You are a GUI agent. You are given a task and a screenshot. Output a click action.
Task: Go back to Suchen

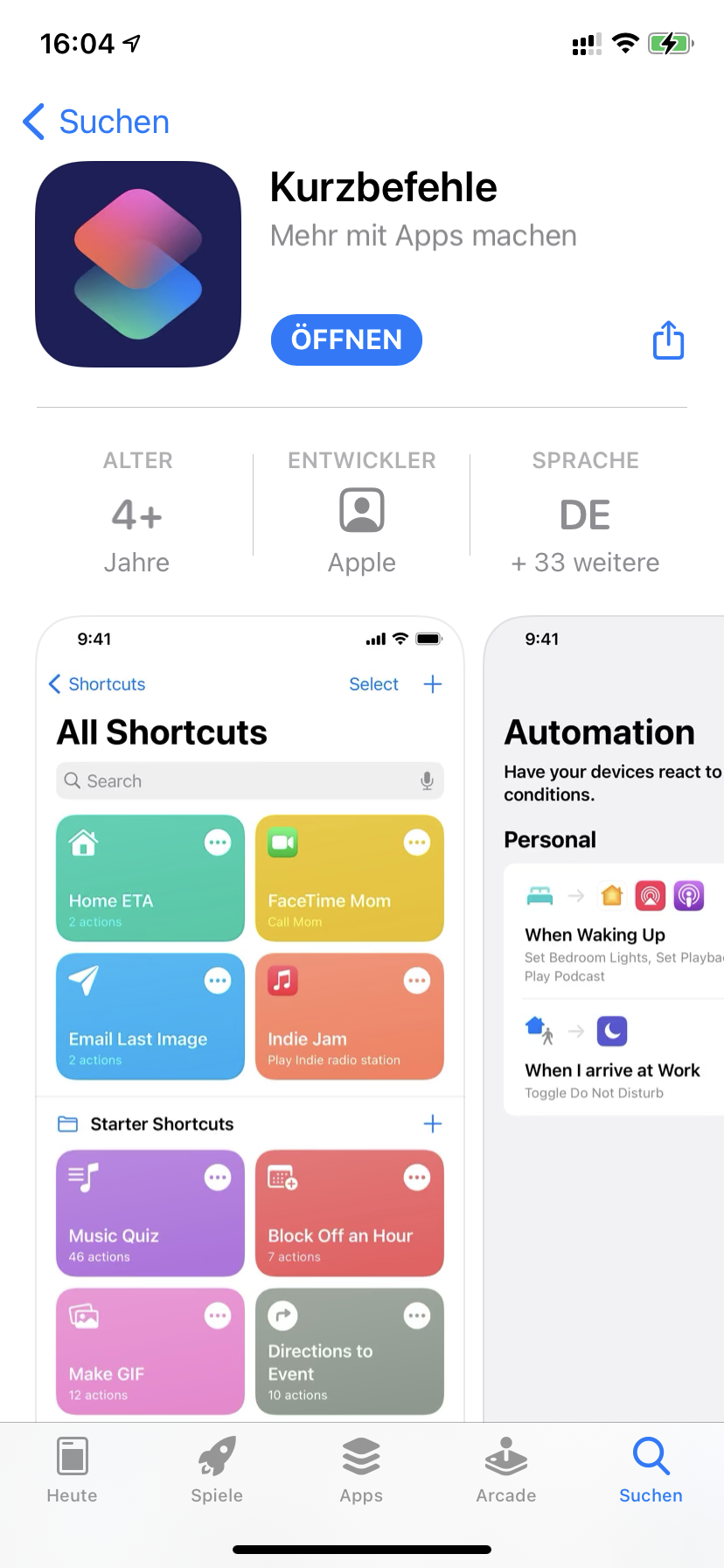96,122
